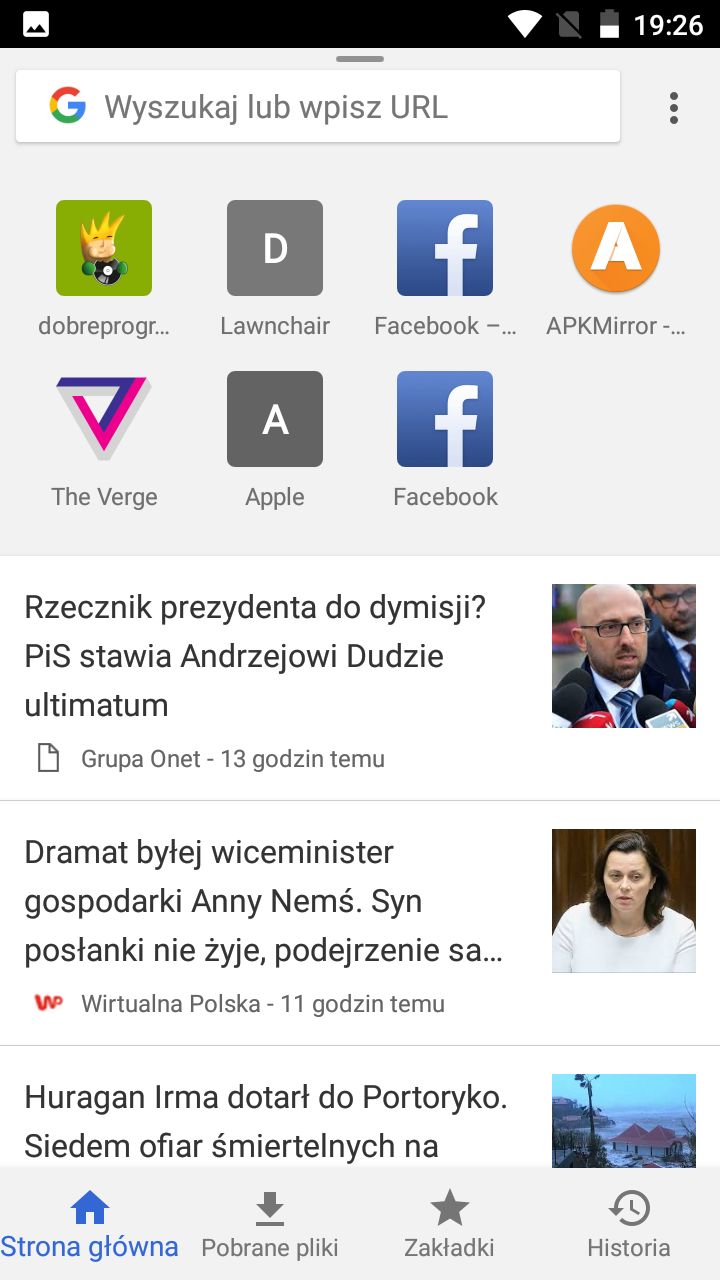Open The Verge shortcut
Image resolution: width=720 pixels, height=1280 pixels.
pyautogui.click(x=104, y=418)
